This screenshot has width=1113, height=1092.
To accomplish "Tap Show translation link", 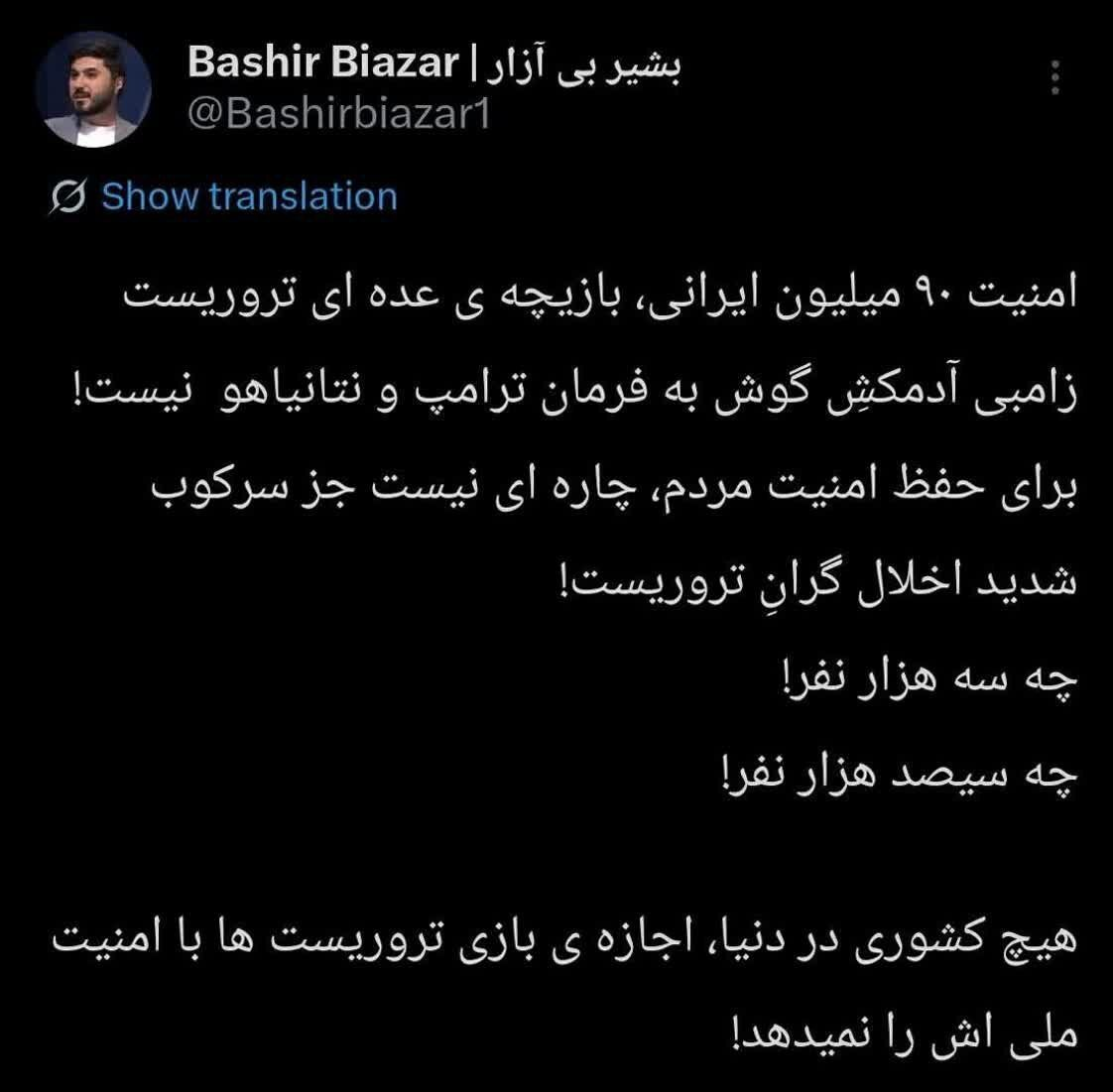I will (248, 196).
